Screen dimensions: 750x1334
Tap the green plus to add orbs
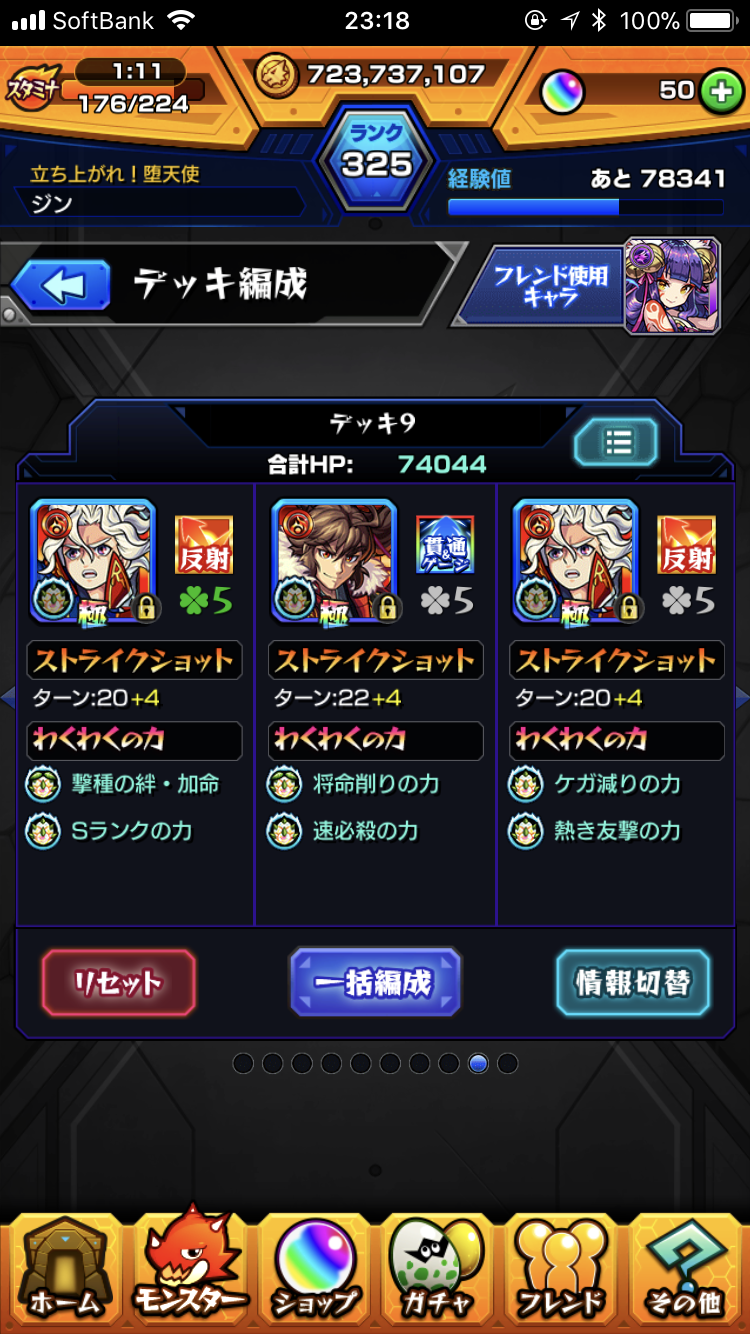[x=719, y=91]
